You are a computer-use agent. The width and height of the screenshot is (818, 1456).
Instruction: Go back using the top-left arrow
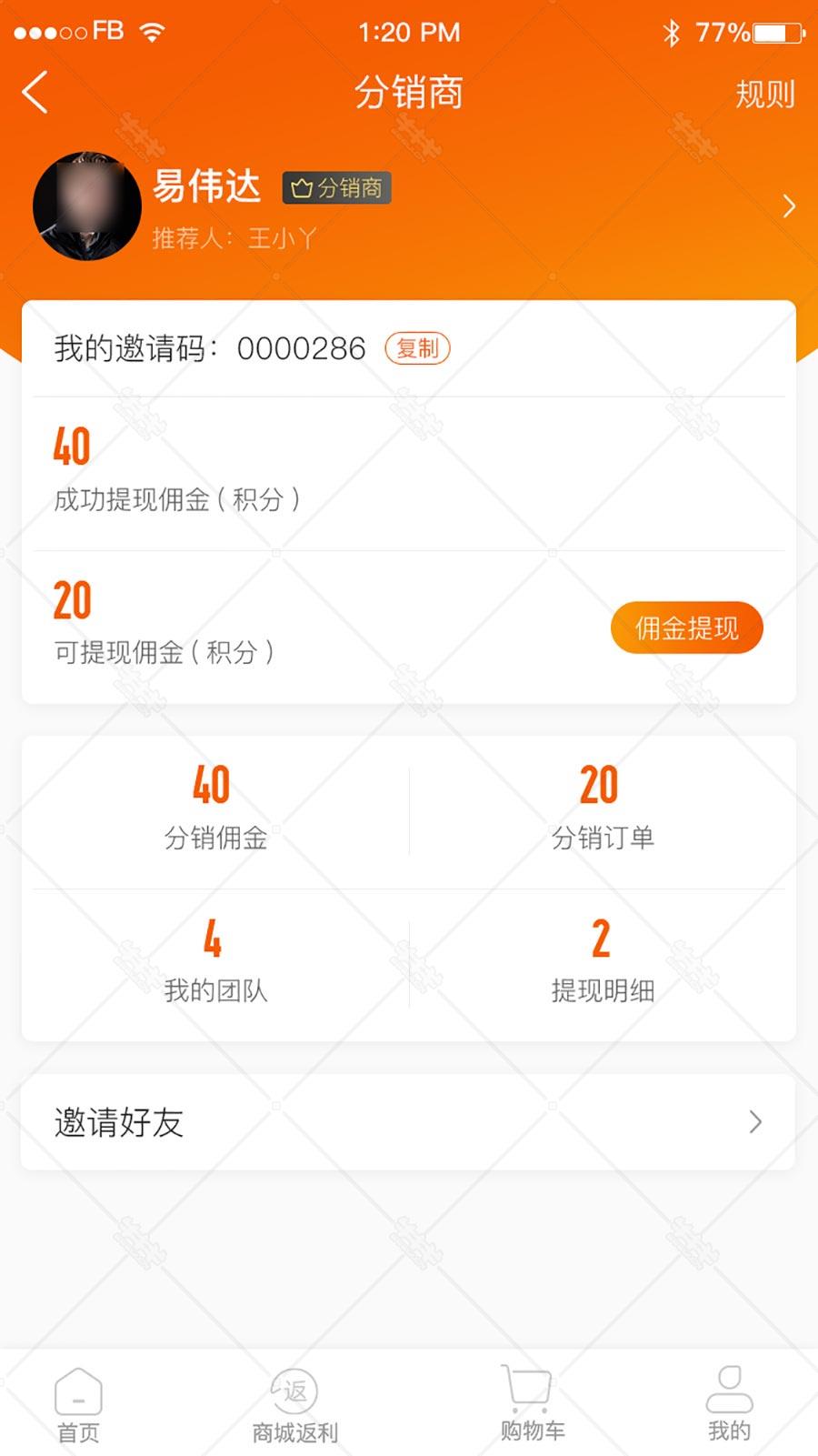[35, 93]
